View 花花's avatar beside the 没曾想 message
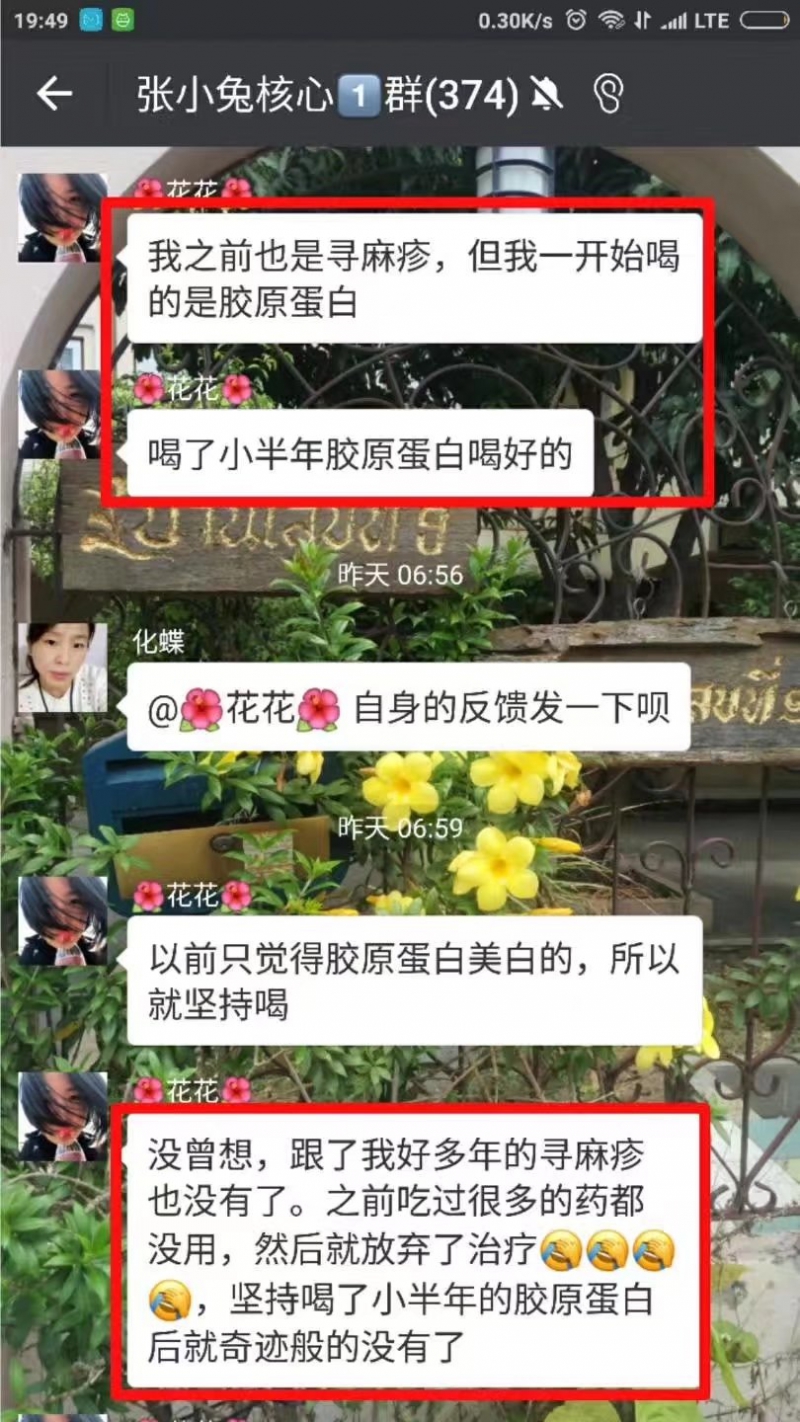The width and height of the screenshot is (800, 1422). pyautogui.click(x=62, y=1116)
